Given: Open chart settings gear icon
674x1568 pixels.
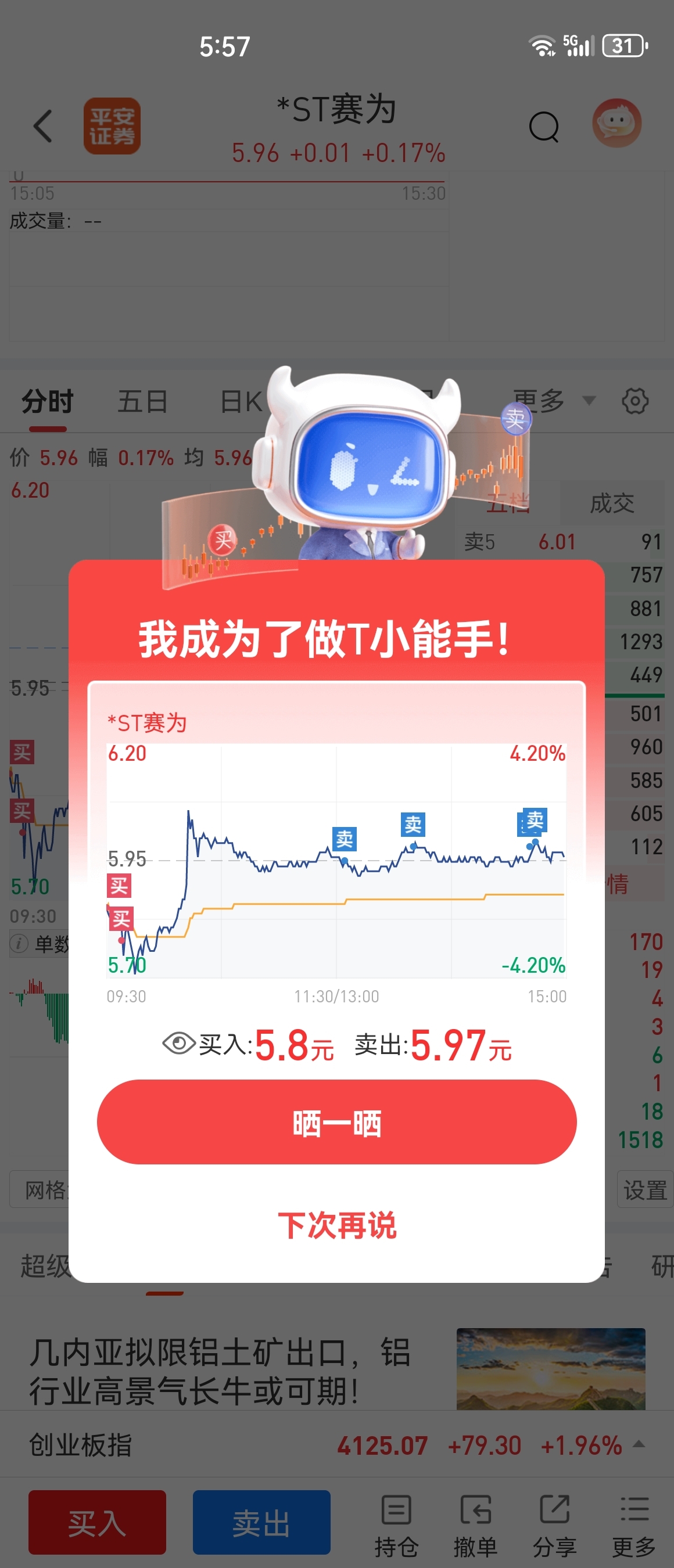Looking at the screenshot, I should 635,401.
